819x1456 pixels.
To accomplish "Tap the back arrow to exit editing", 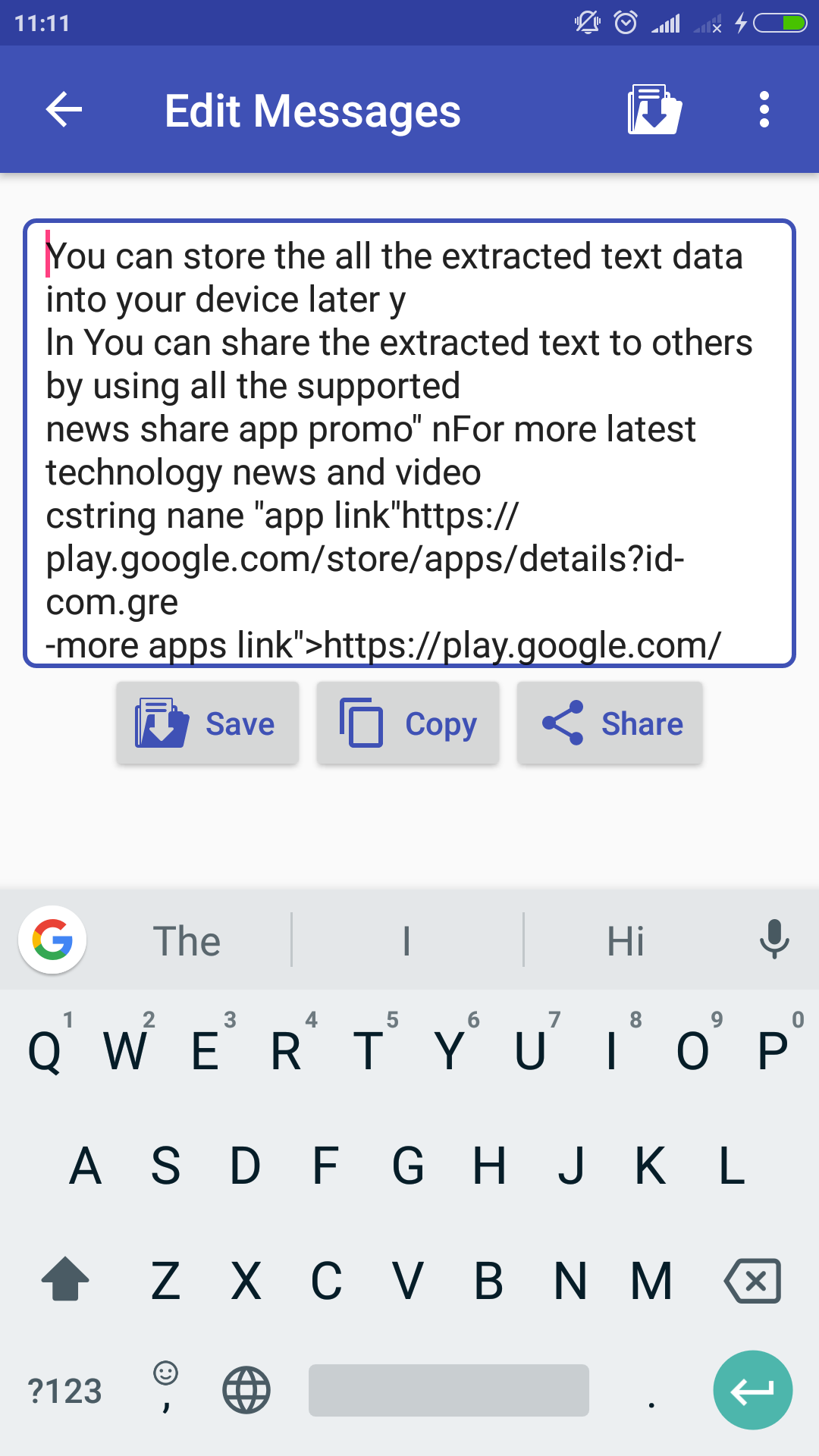I will point(64,109).
